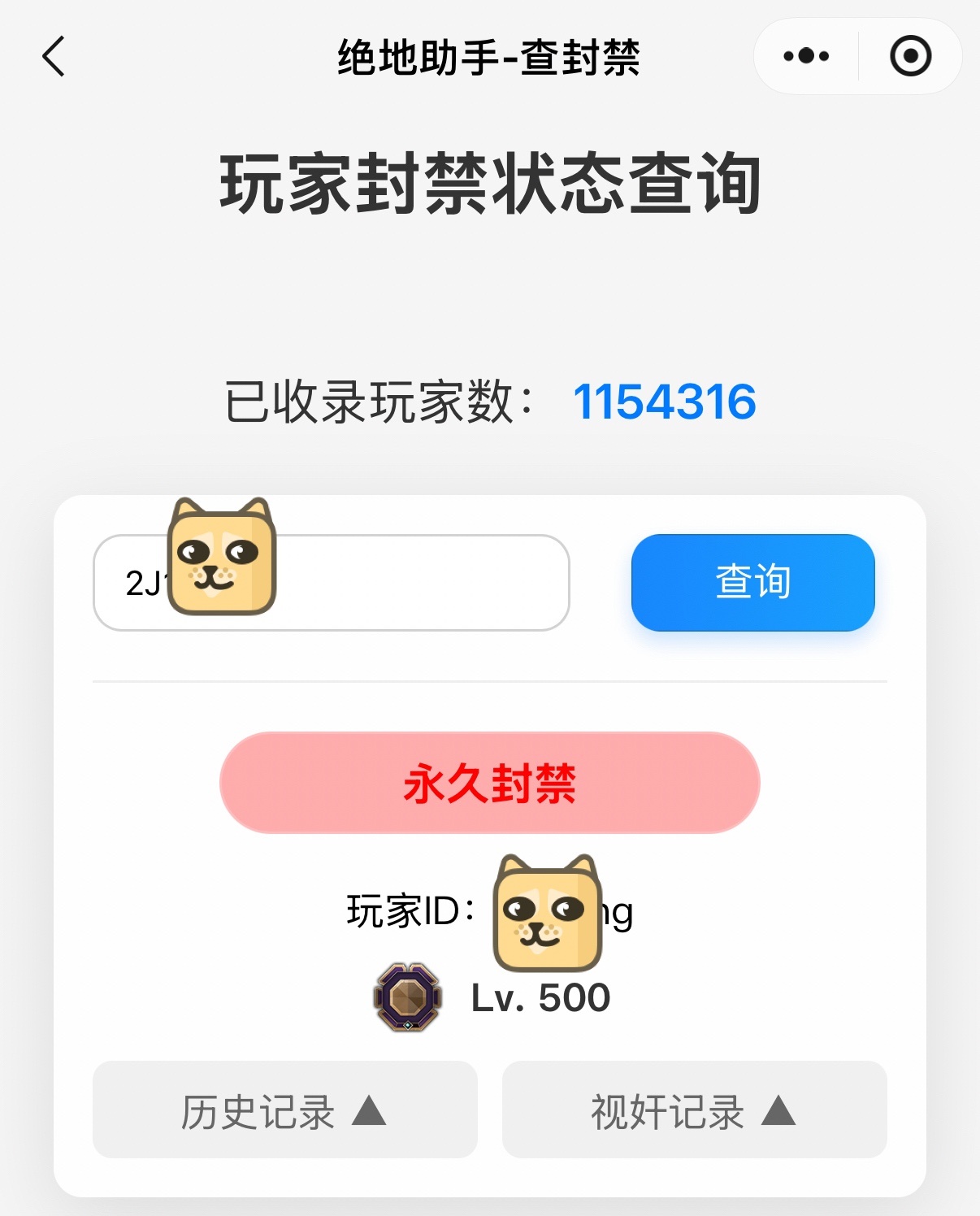Screen dimensions: 980x1216
Task: Close the mini program with the circle icon
Action: [x=910, y=56]
